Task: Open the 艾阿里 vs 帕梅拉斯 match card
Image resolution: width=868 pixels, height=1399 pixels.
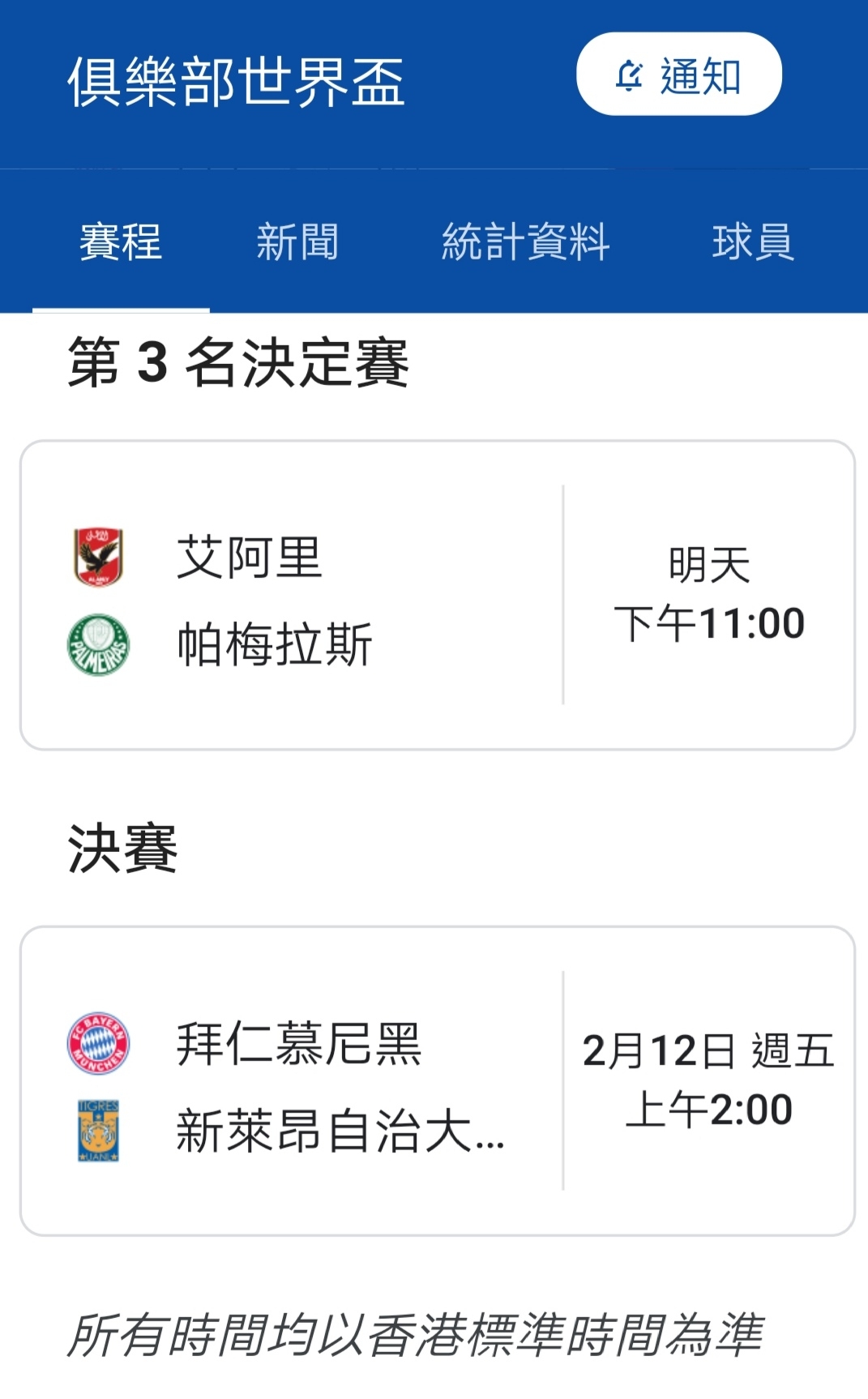Action: pyautogui.click(x=438, y=595)
